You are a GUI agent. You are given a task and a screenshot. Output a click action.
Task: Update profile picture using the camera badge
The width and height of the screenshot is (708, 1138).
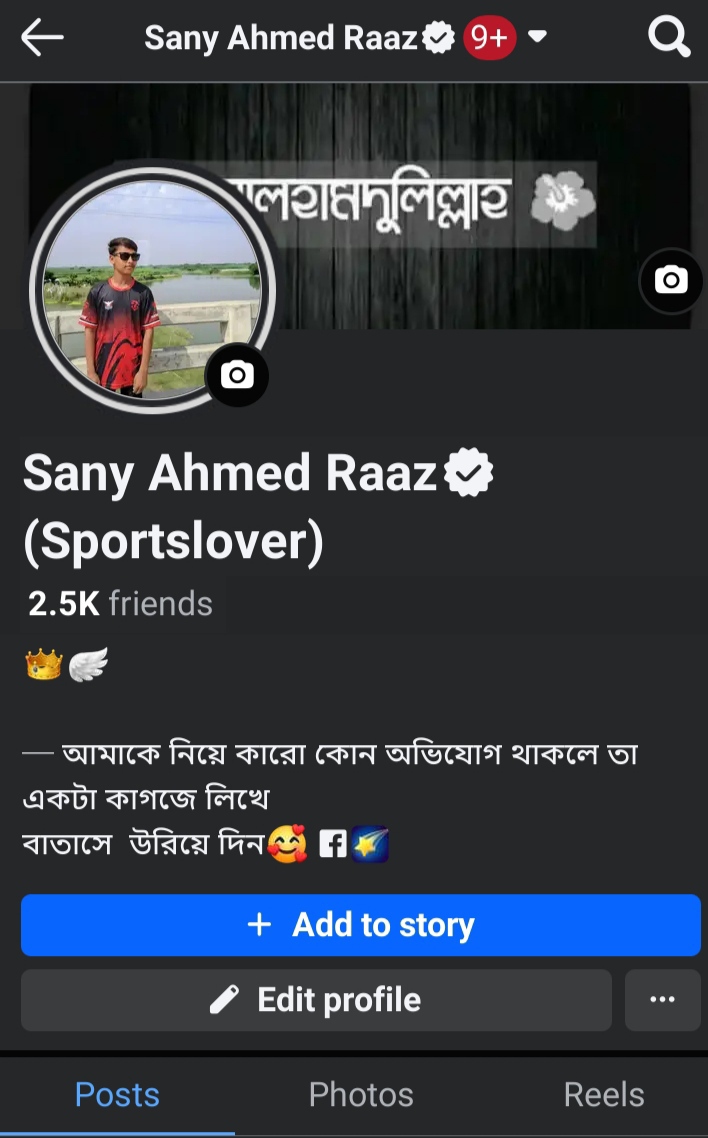pos(237,375)
